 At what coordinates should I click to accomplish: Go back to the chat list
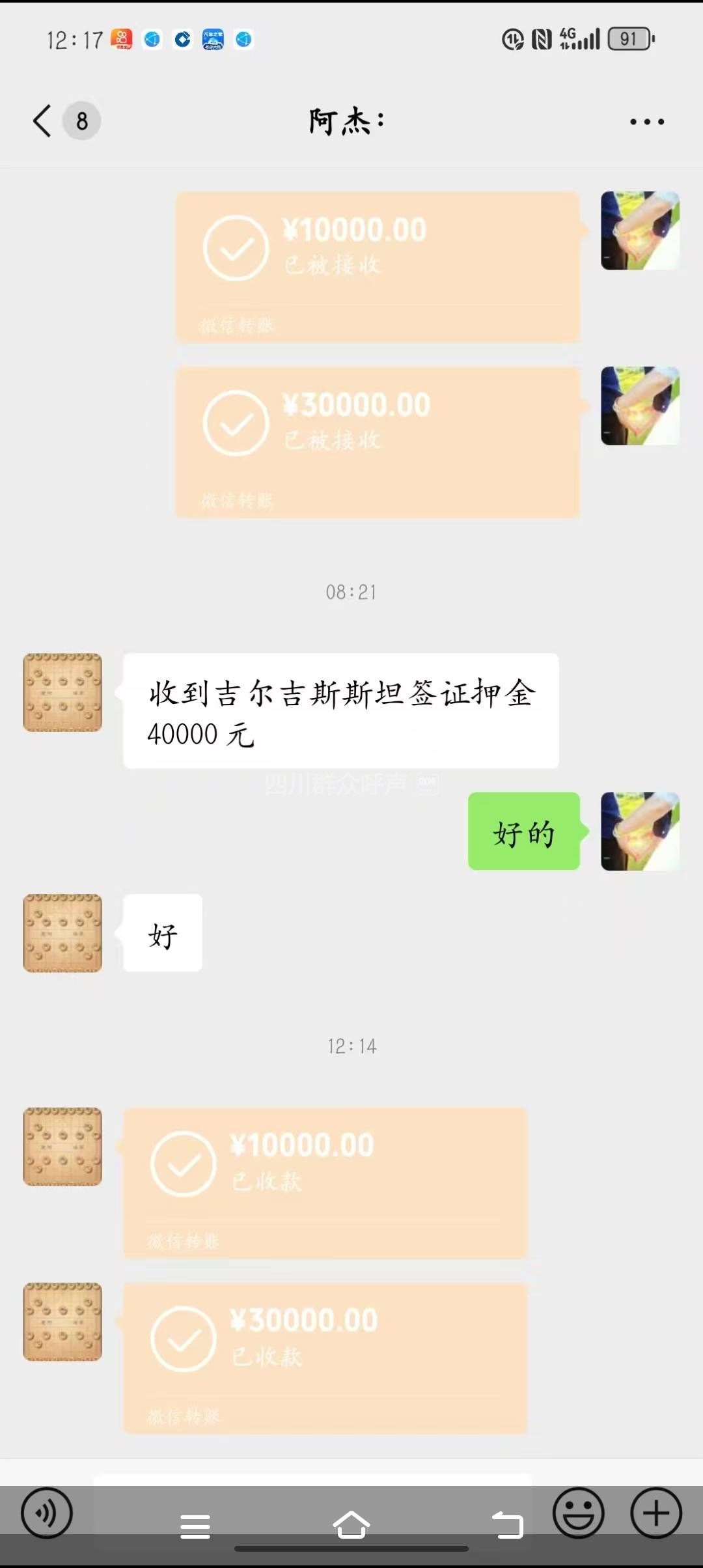click(43, 121)
